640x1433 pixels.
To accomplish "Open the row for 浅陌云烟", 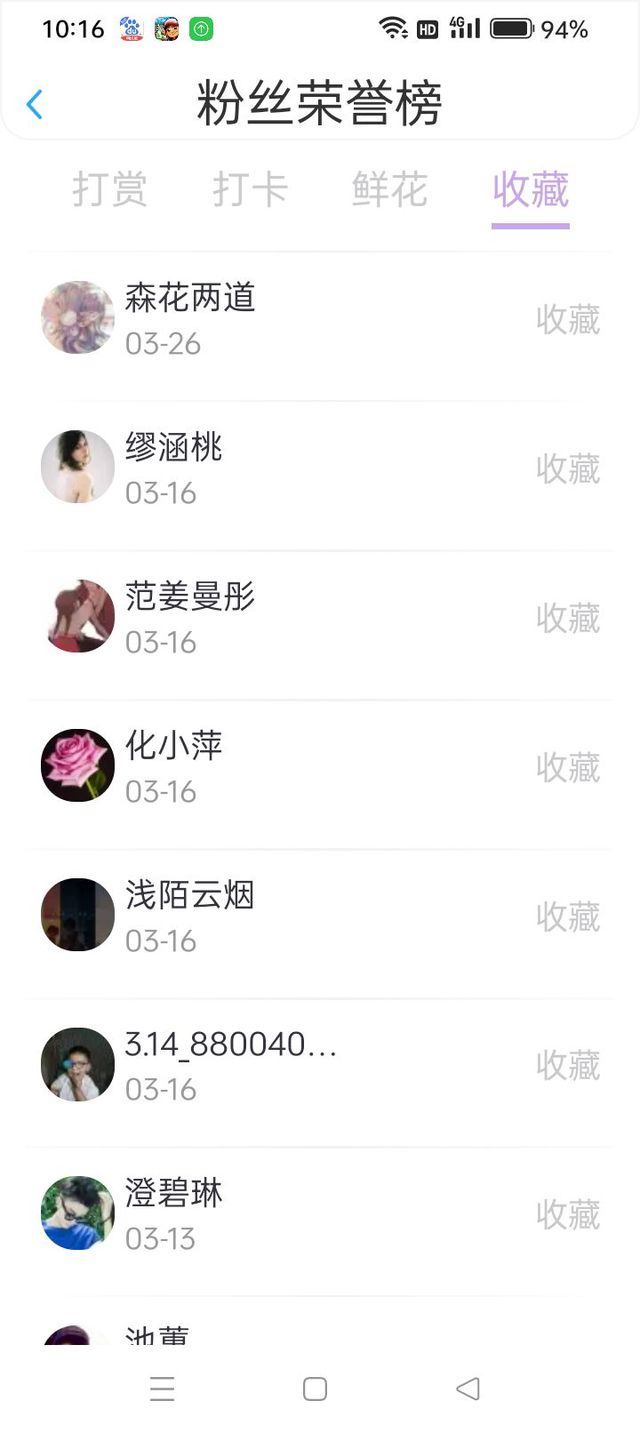I will (x=320, y=916).
